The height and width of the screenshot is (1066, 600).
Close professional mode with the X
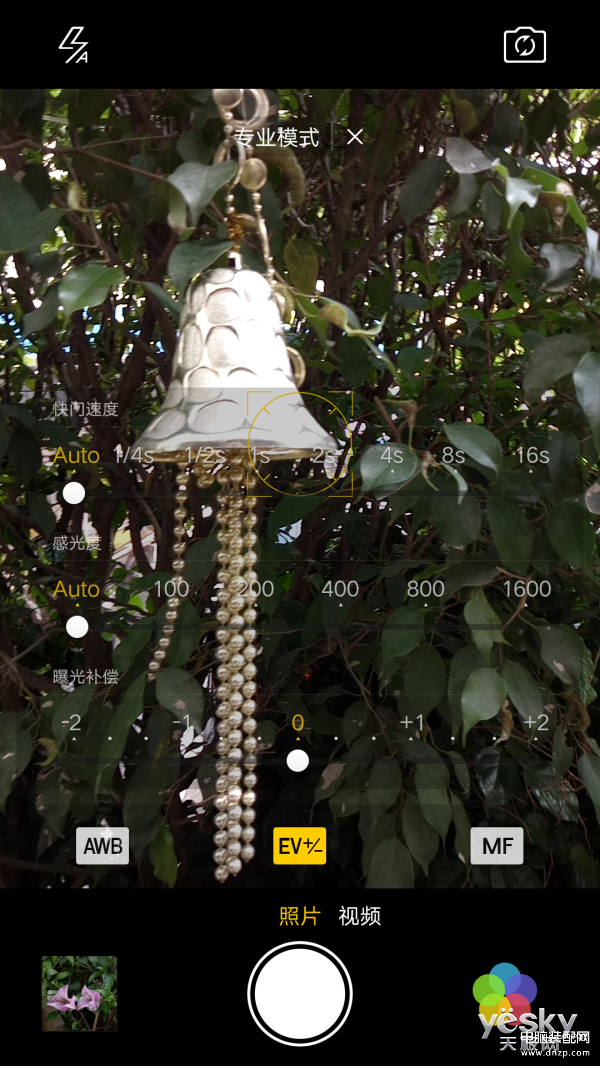[355, 137]
